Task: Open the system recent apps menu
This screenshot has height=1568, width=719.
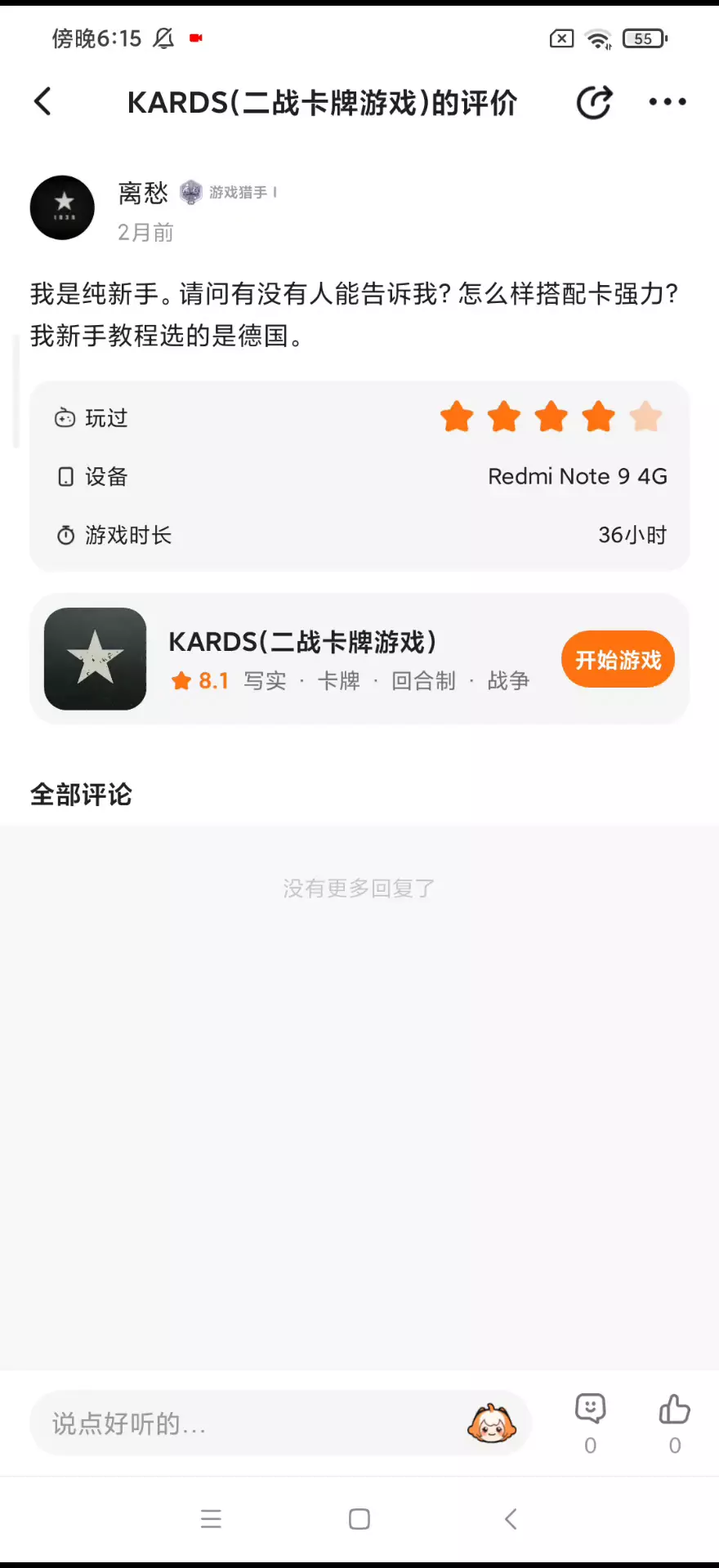Action: [211, 1519]
